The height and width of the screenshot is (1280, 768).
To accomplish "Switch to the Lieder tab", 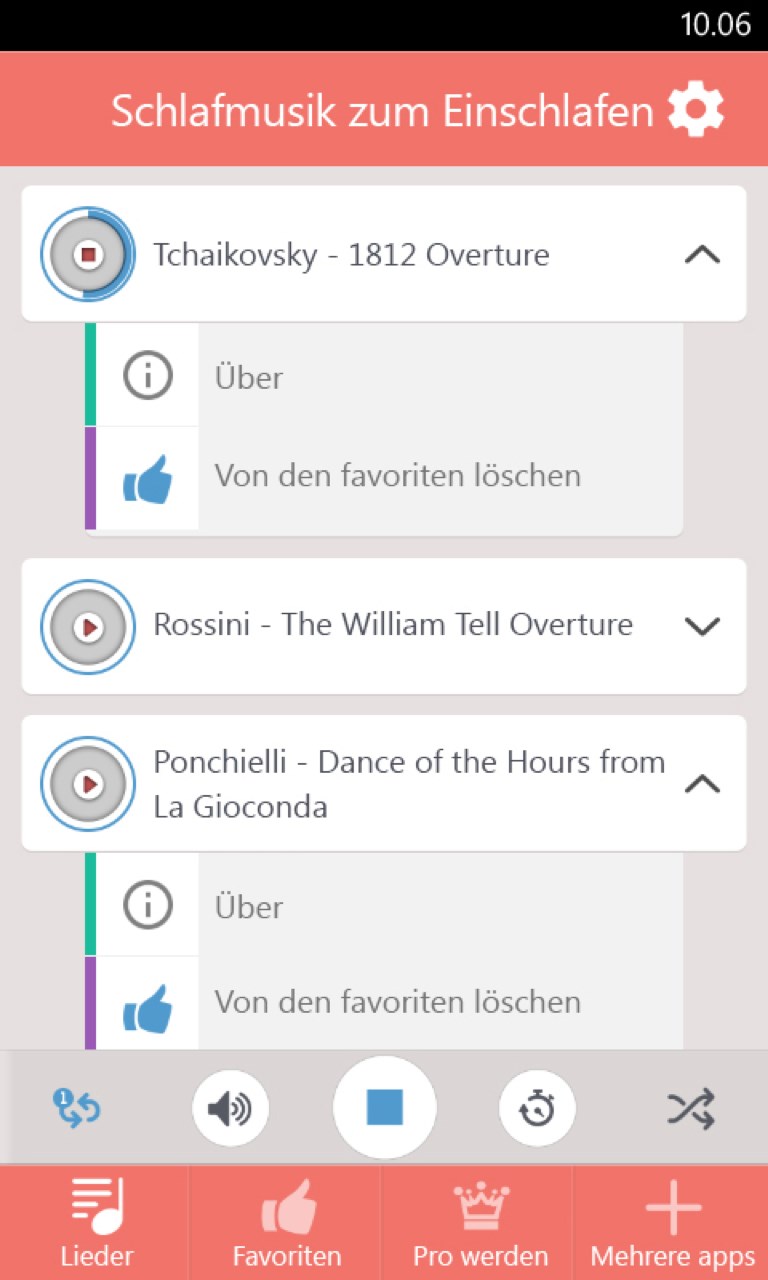I will pyautogui.click(x=96, y=1222).
